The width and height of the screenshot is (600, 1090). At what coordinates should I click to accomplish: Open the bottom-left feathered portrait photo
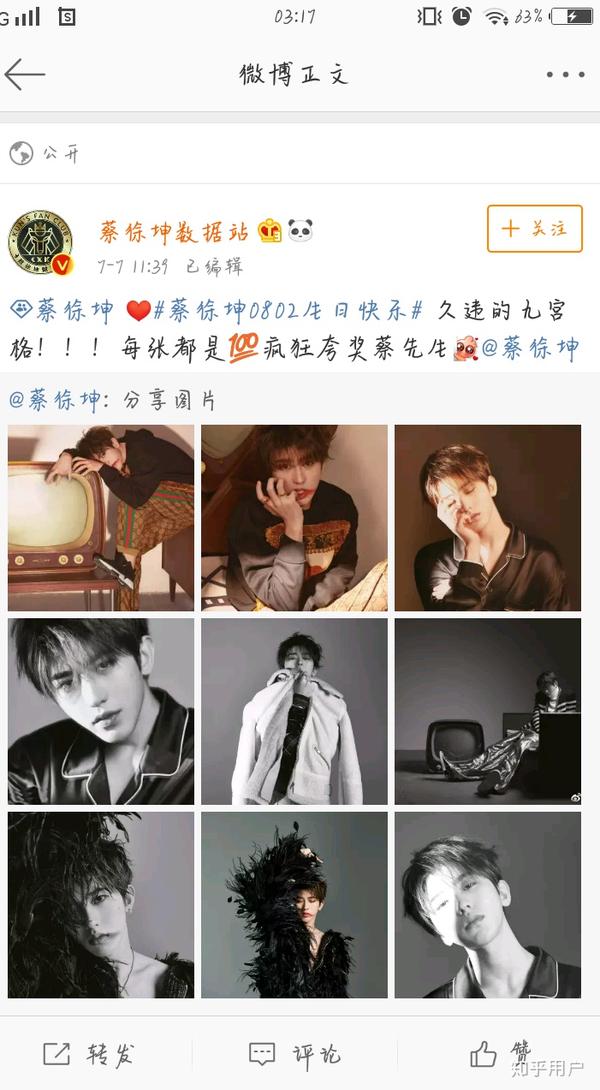101,904
